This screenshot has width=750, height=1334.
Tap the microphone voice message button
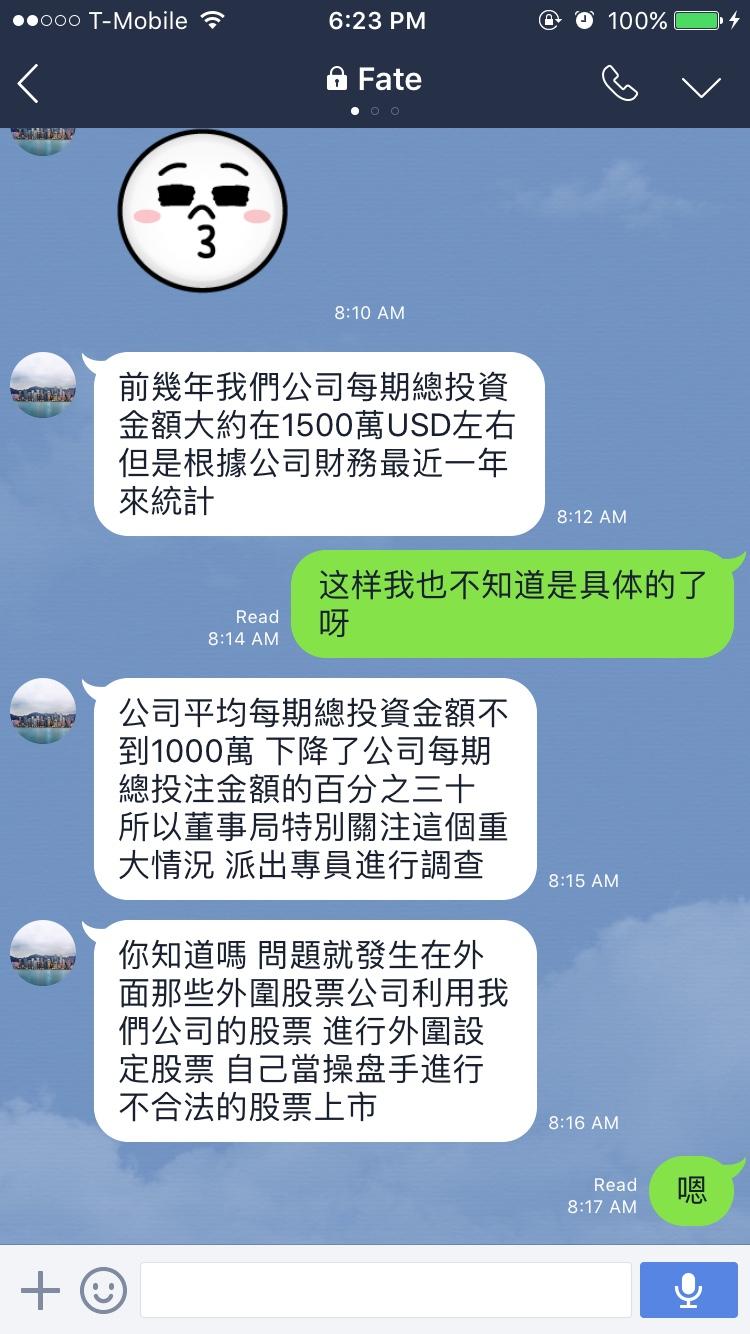click(x=687, y=1290)
